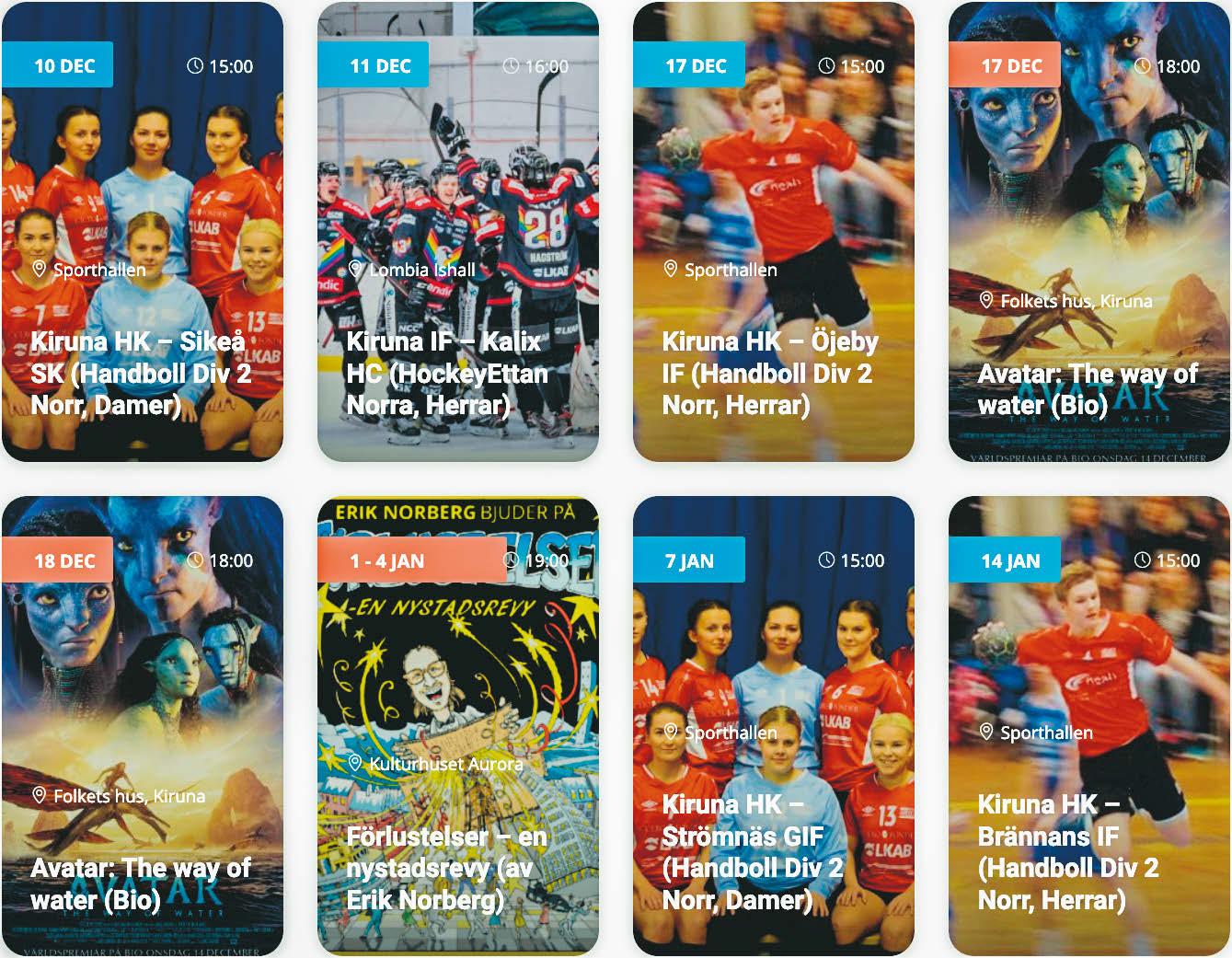Image resolution: width=1232 pixels, height=958 pixels.
Task: Open the Kiruna HK – Sikeå SK event card
Action: tap(143, 231)
